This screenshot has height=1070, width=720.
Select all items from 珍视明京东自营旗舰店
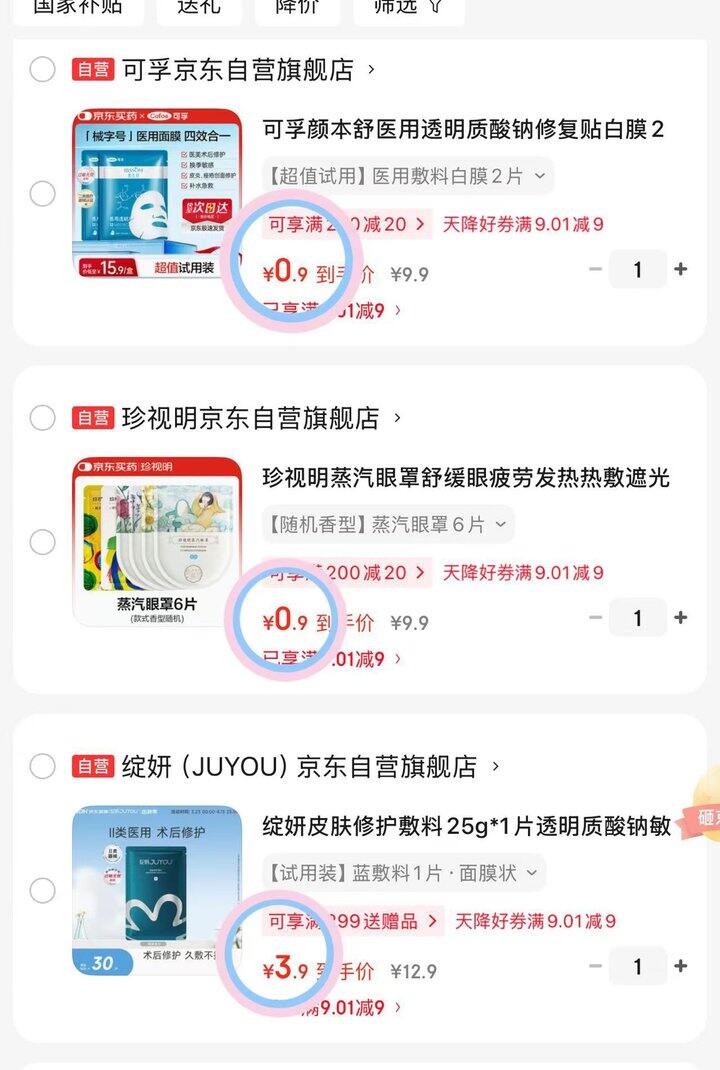(42, 418)
